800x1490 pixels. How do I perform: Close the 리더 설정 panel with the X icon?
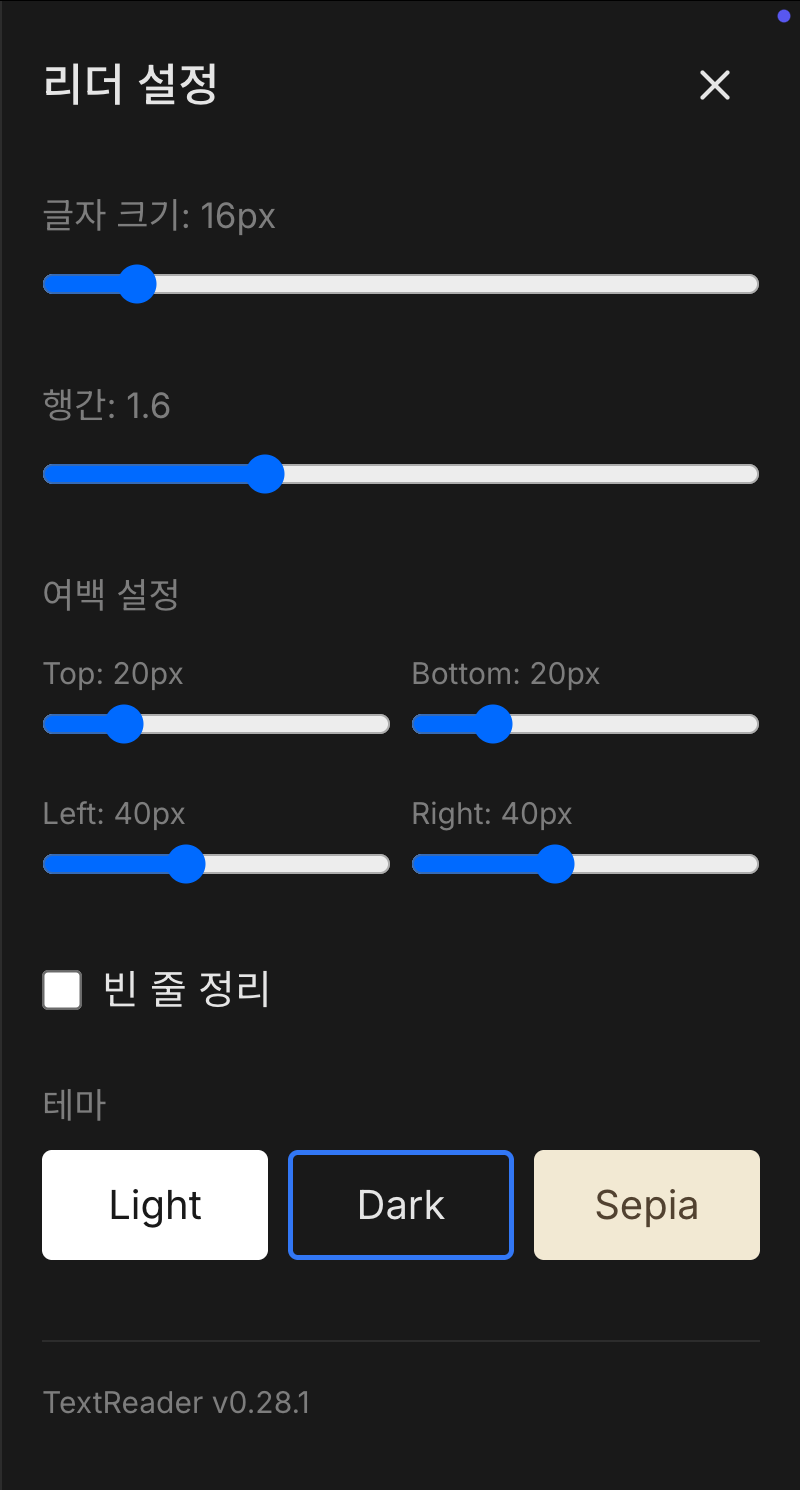click(715, 86)
